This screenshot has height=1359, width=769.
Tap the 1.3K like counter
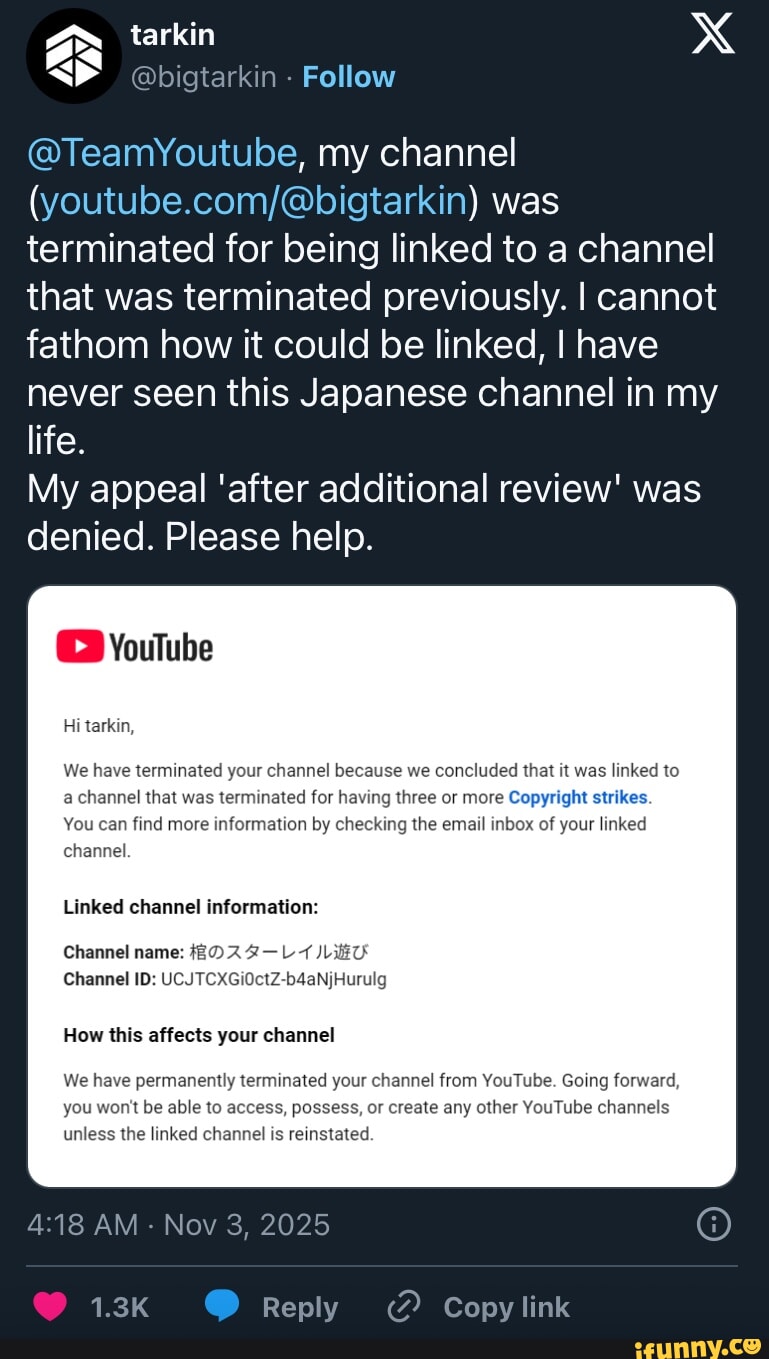pos(121,1306)
